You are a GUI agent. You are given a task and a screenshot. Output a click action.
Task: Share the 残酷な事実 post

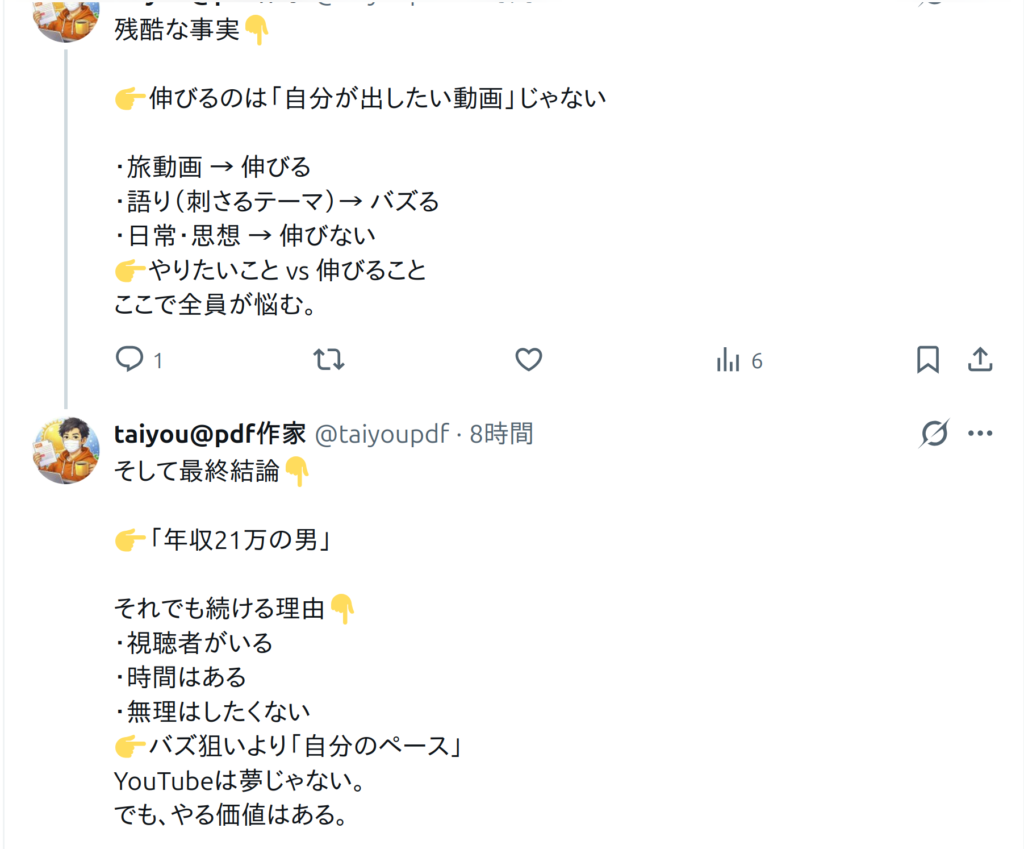point(980,360)
